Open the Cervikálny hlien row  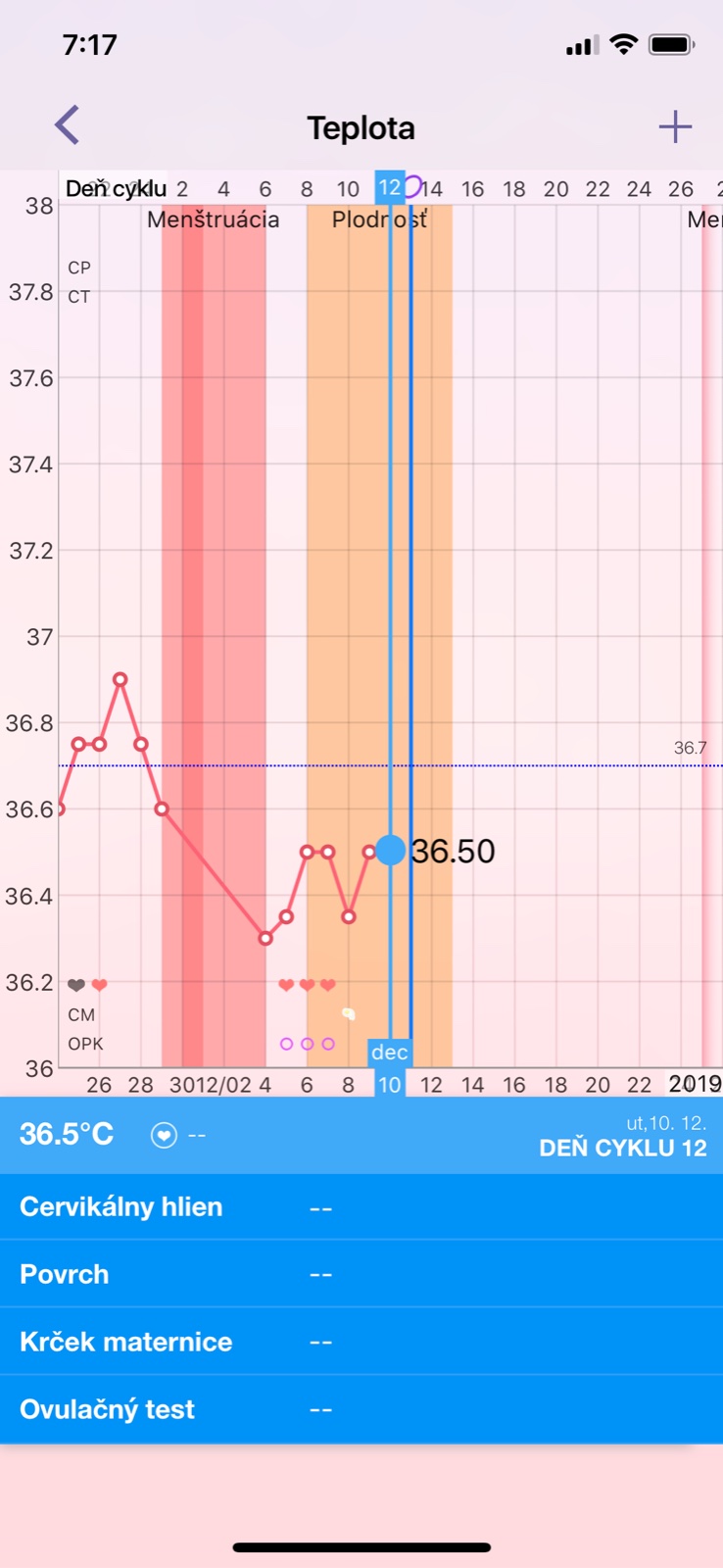click(361, 1207)
